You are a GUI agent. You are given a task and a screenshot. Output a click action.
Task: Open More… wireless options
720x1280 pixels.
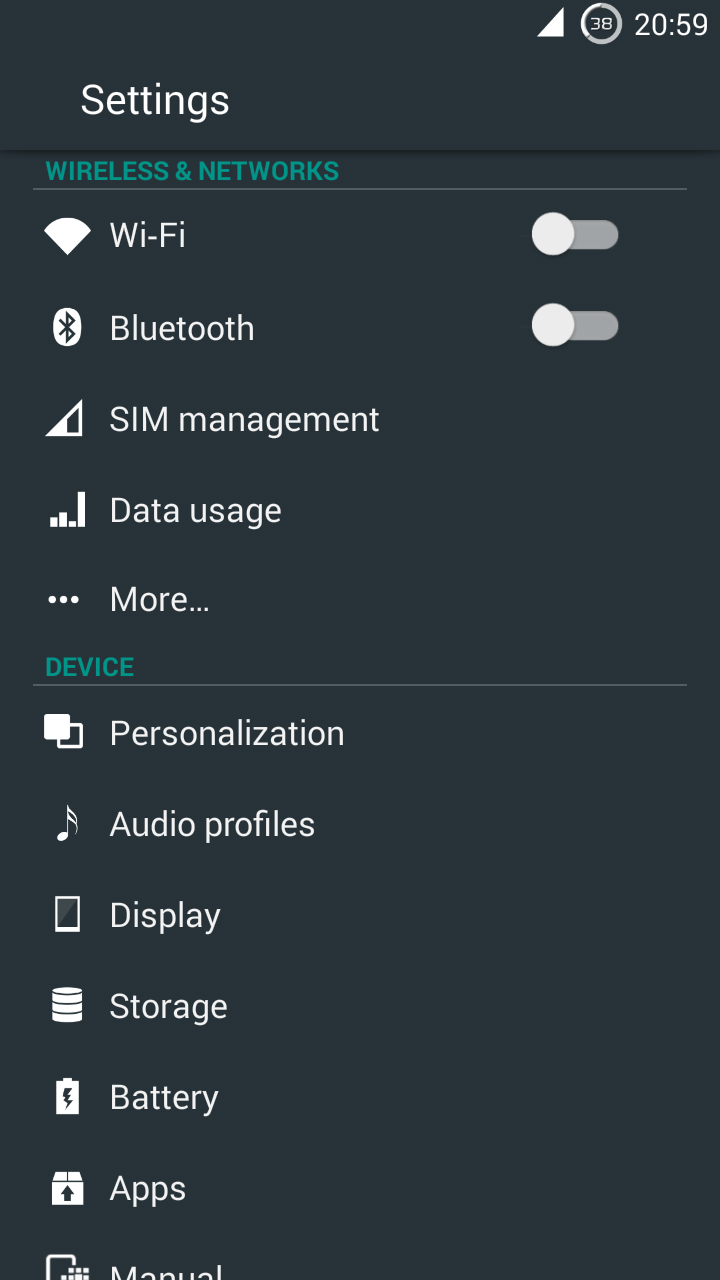159,600
